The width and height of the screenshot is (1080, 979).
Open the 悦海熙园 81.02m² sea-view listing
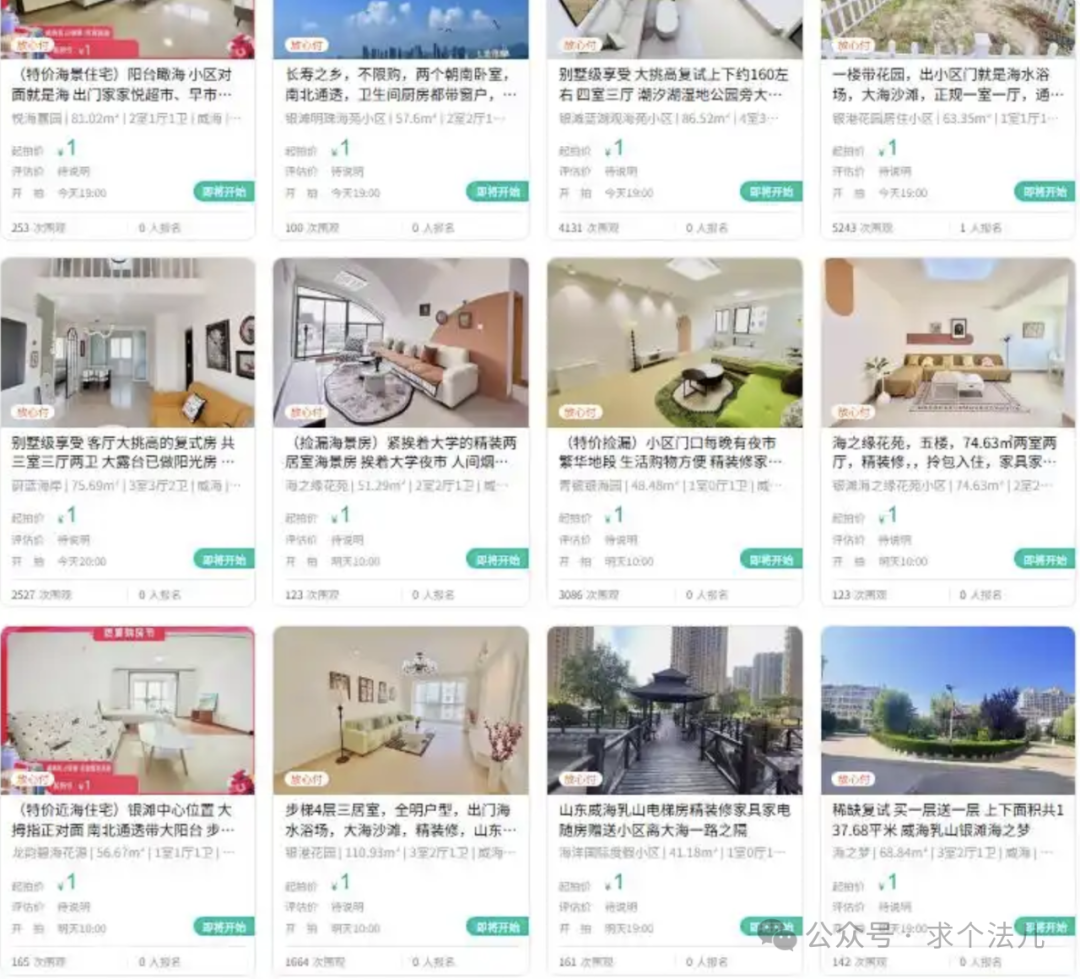pyautogui.click(x=127, y=84)
